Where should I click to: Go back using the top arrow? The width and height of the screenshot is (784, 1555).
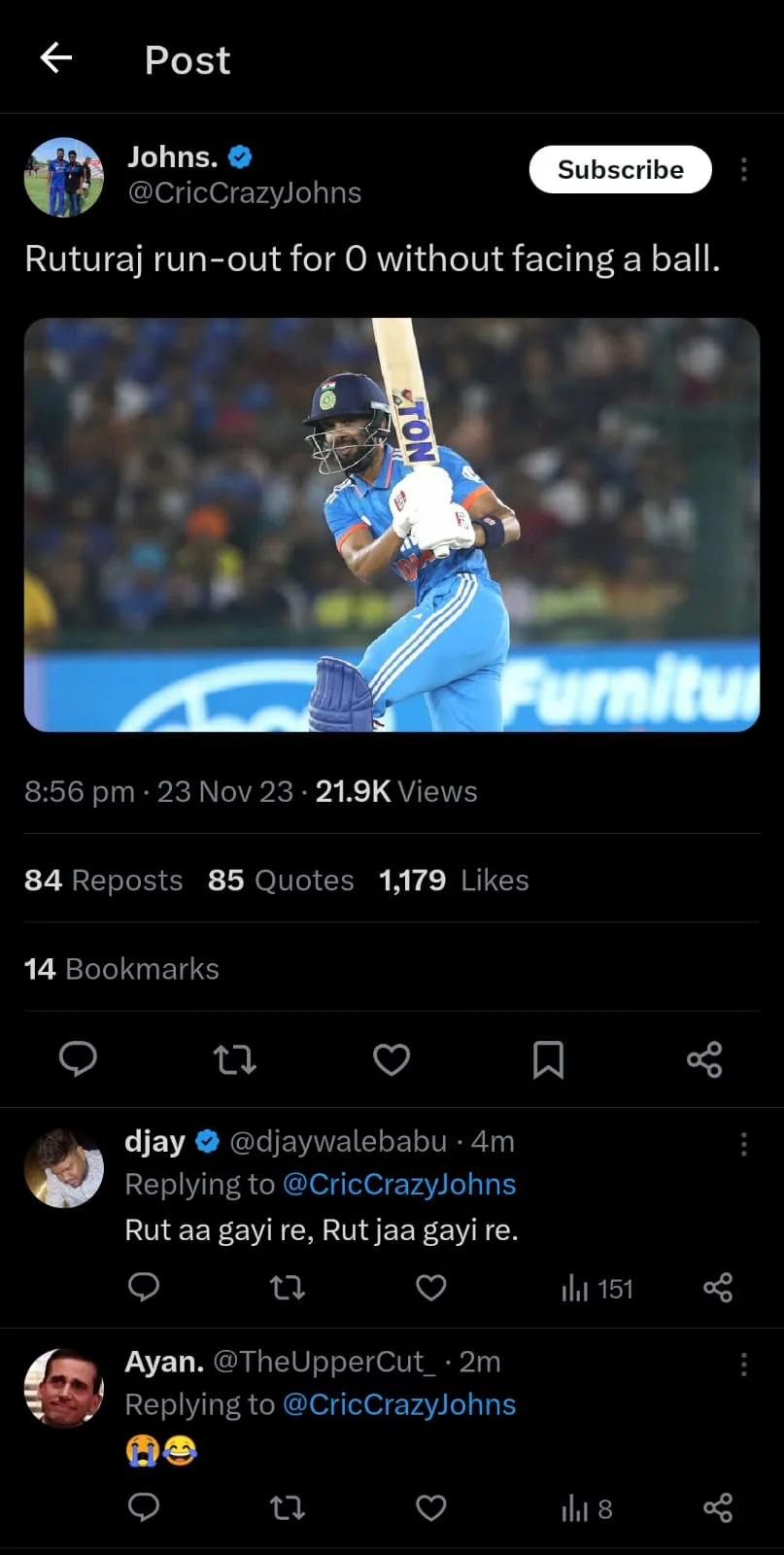point(56,59)
